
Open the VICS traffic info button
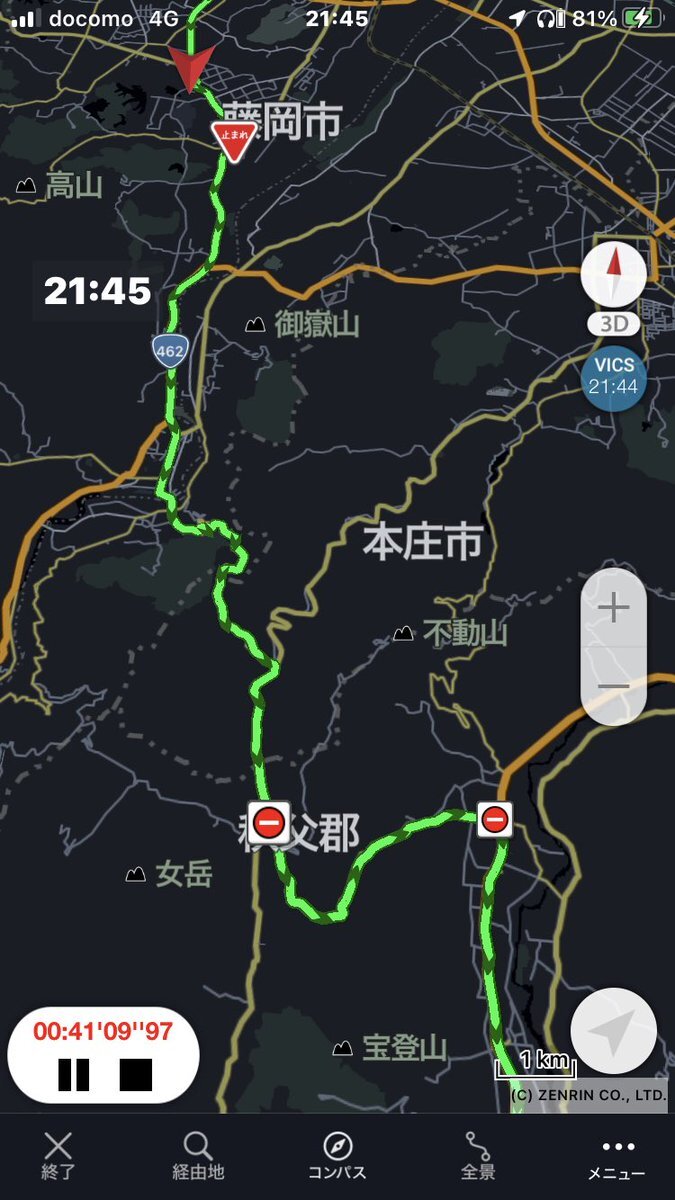(613, 377)
